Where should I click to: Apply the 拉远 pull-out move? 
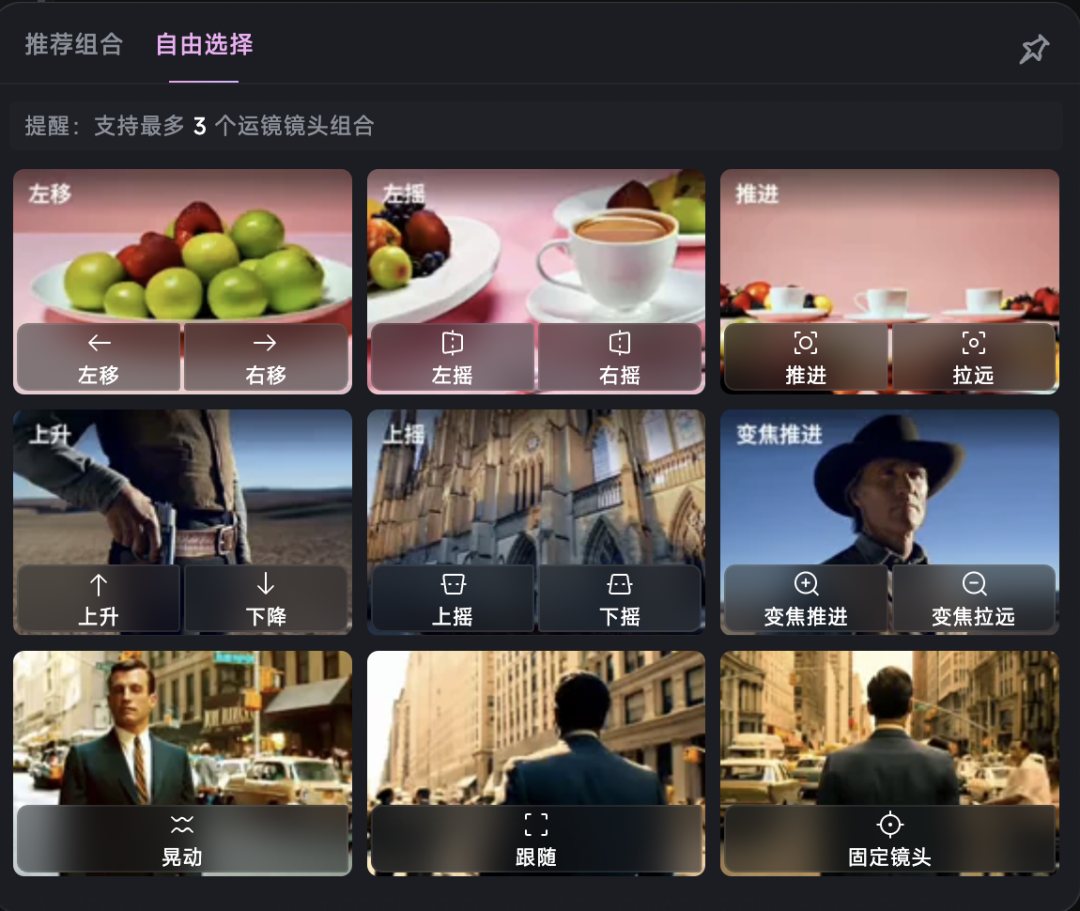coord(973,358)
